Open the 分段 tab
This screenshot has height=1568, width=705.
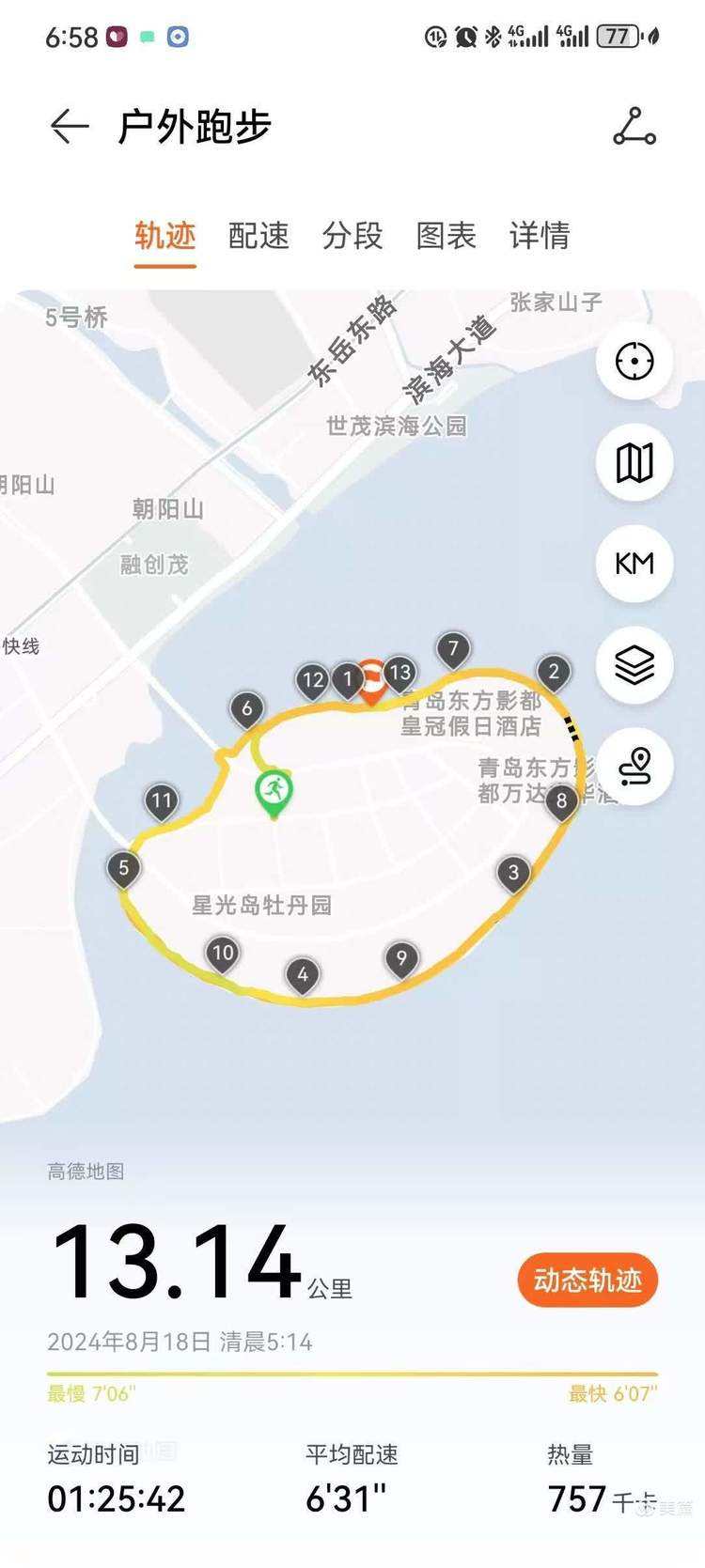[x=352, y=235]
